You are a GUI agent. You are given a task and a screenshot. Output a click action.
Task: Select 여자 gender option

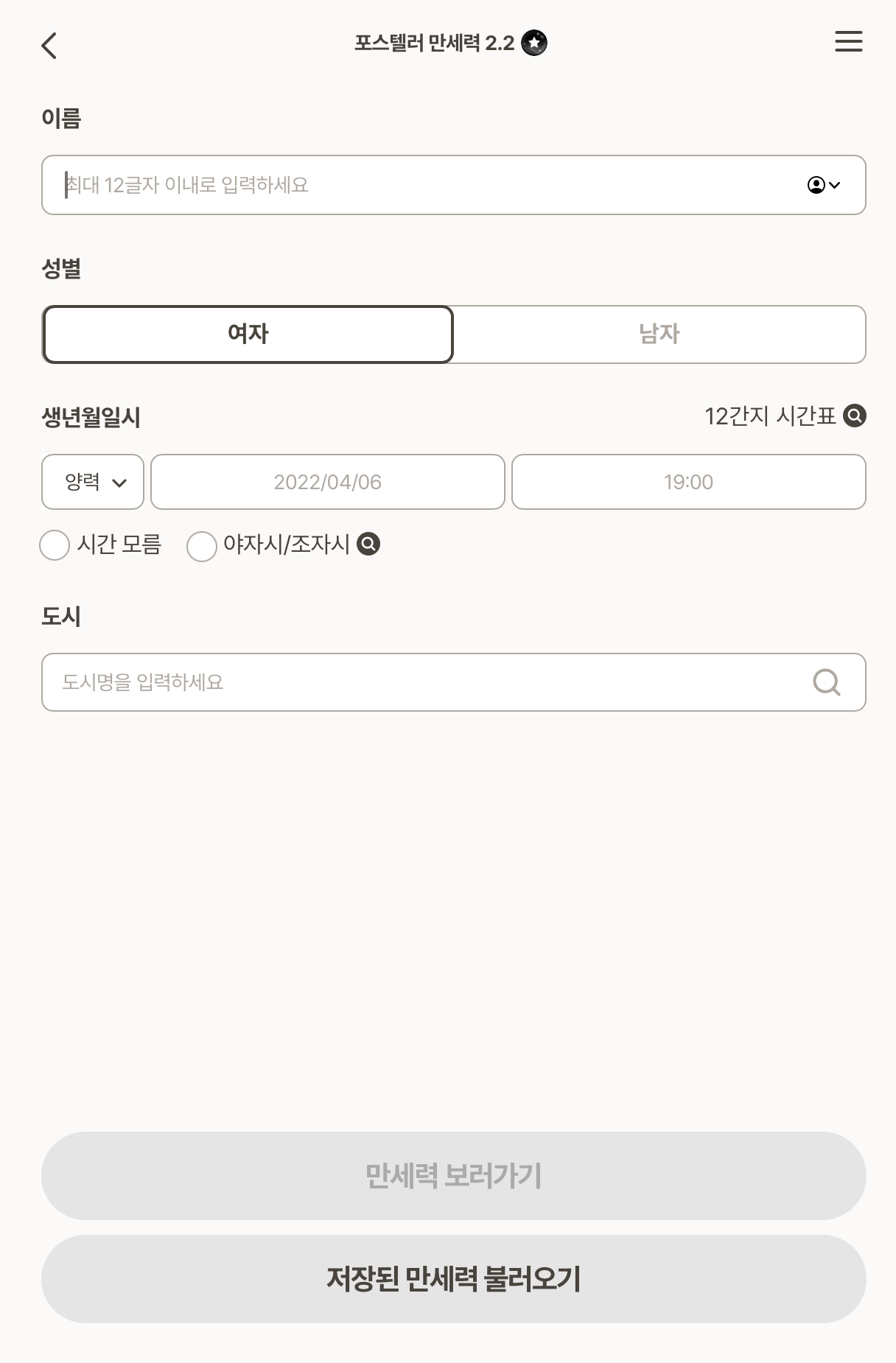coord(248,334)
